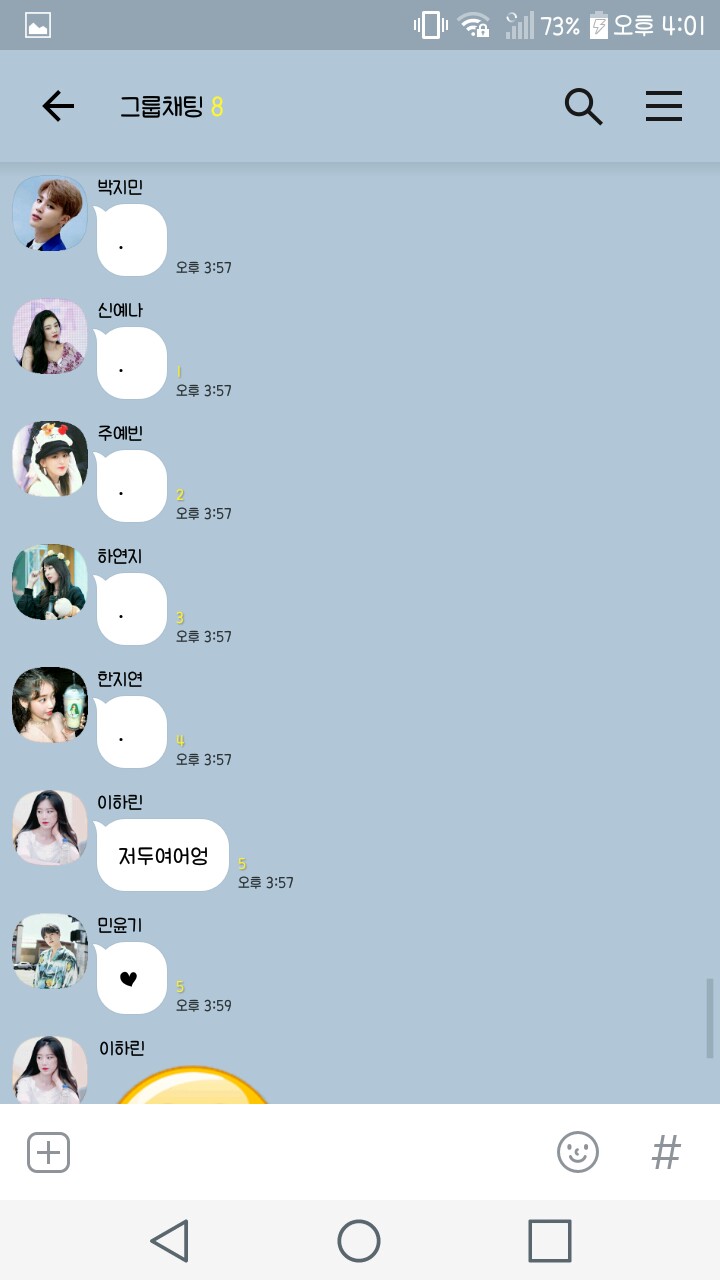The height and width of the screenshot is (1280, 720).
Task: Open 주예빈's profile photo
Action: pyautogui.click(x=50, y=459)
